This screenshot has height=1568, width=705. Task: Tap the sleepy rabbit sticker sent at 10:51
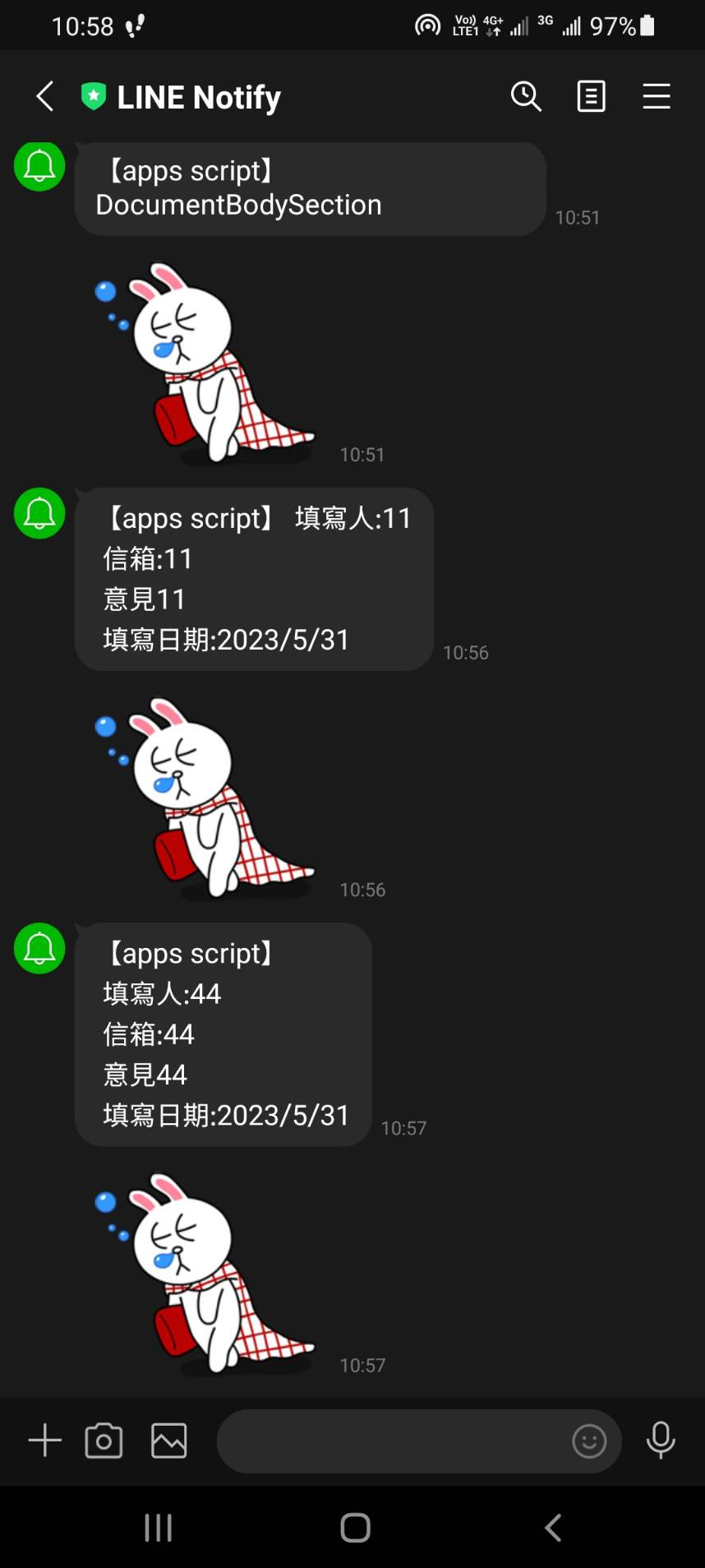pos(204,363)
